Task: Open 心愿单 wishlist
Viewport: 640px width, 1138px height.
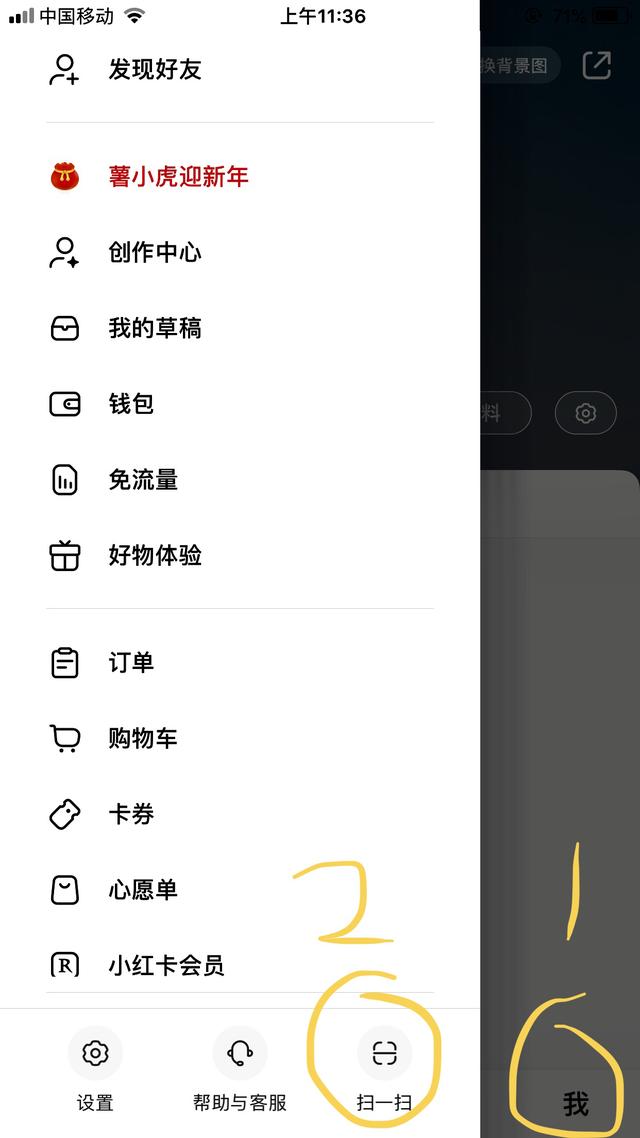Action: click(x=143, y=889)
